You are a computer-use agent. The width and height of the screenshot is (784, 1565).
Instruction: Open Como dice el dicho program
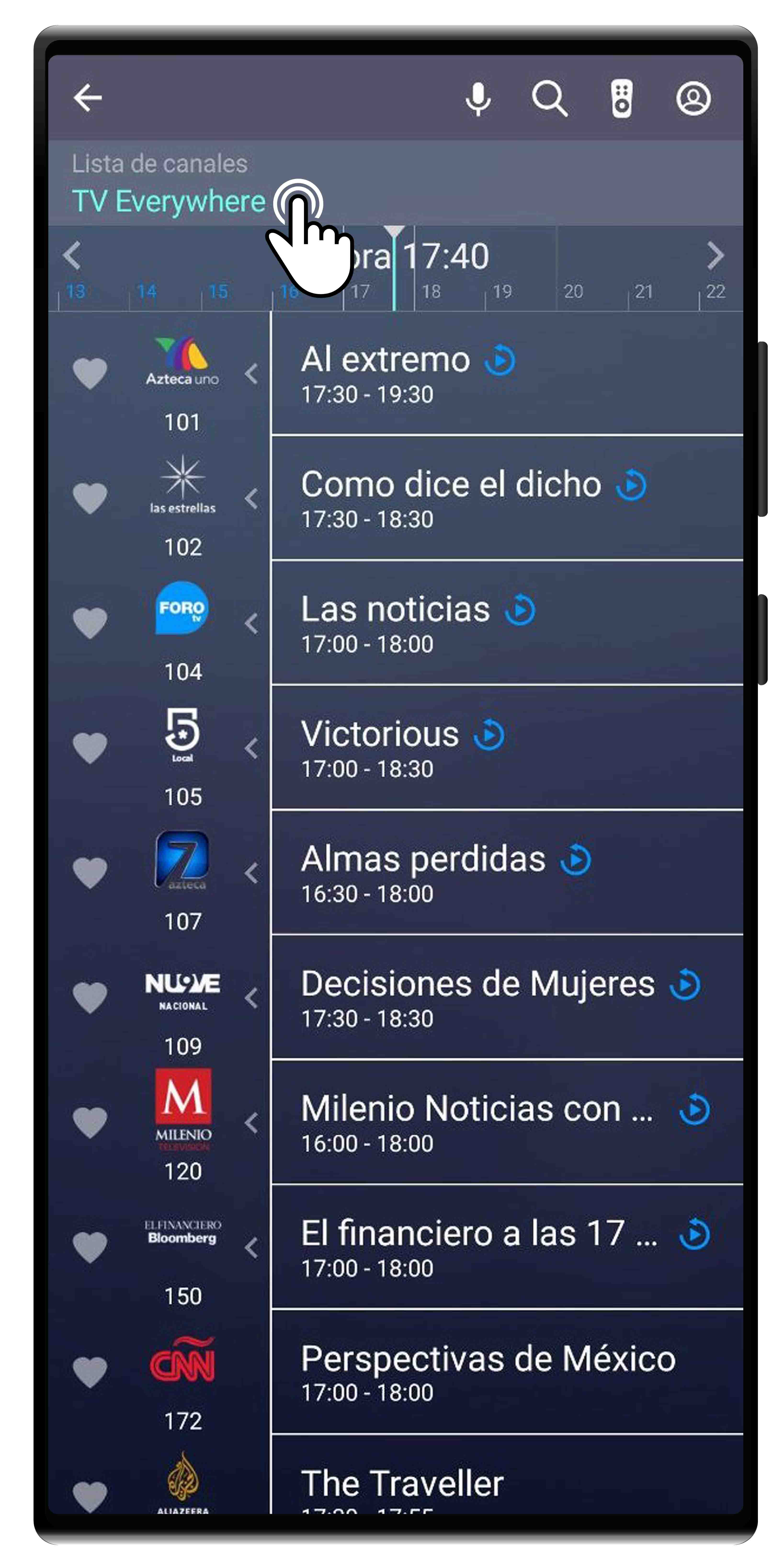click(x=506, y=499)
